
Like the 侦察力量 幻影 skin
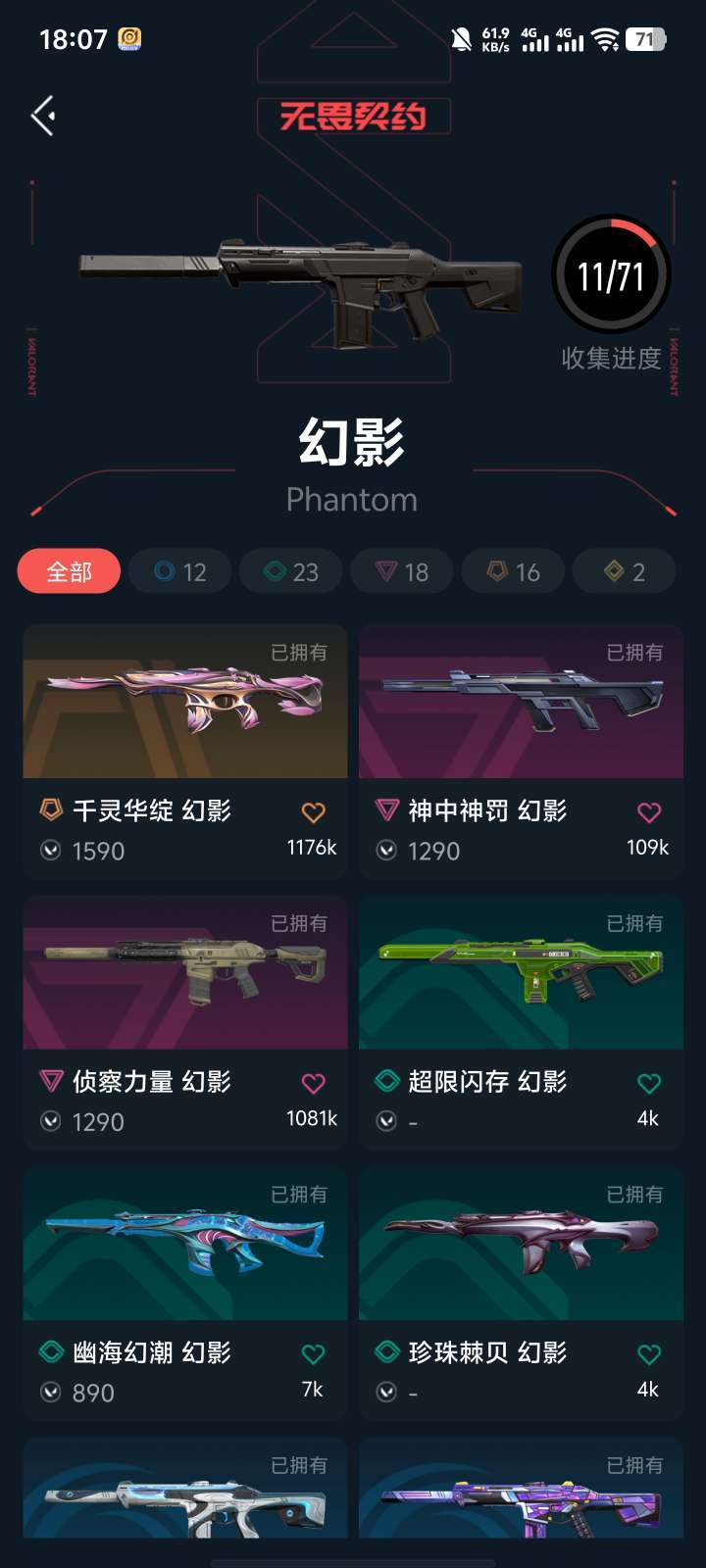313,1083
